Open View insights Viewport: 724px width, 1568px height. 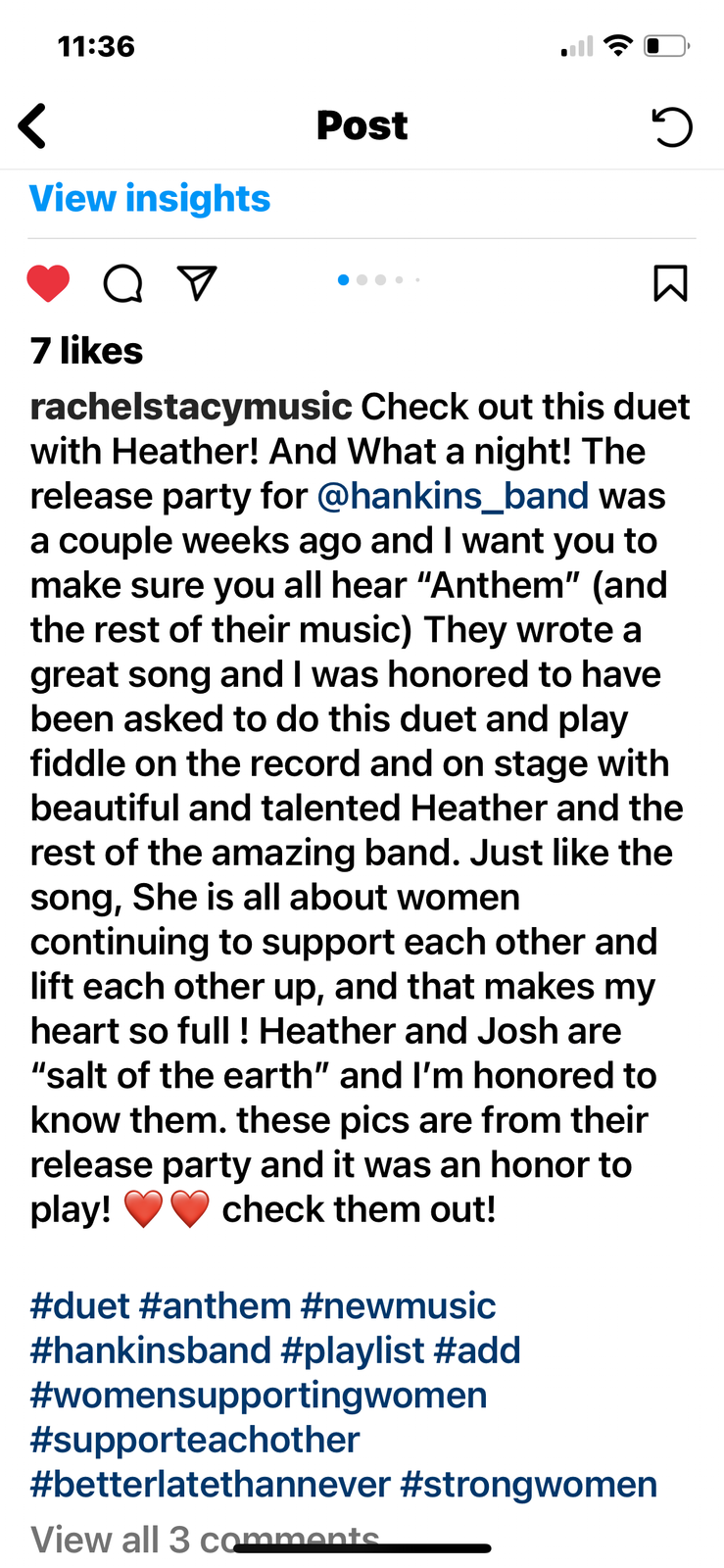[150, 199]
